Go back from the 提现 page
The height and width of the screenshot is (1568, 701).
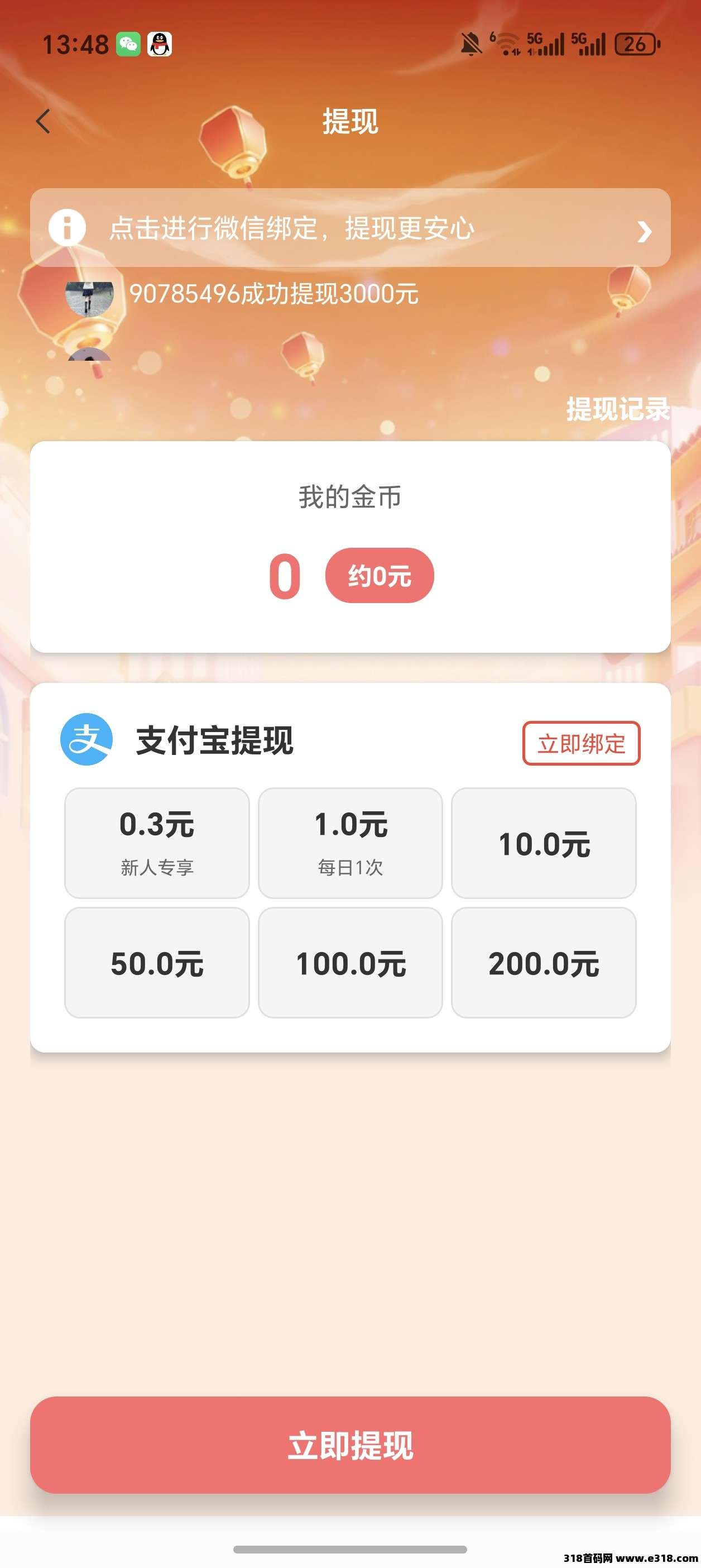pyautogui.click(x=43, y=122)
